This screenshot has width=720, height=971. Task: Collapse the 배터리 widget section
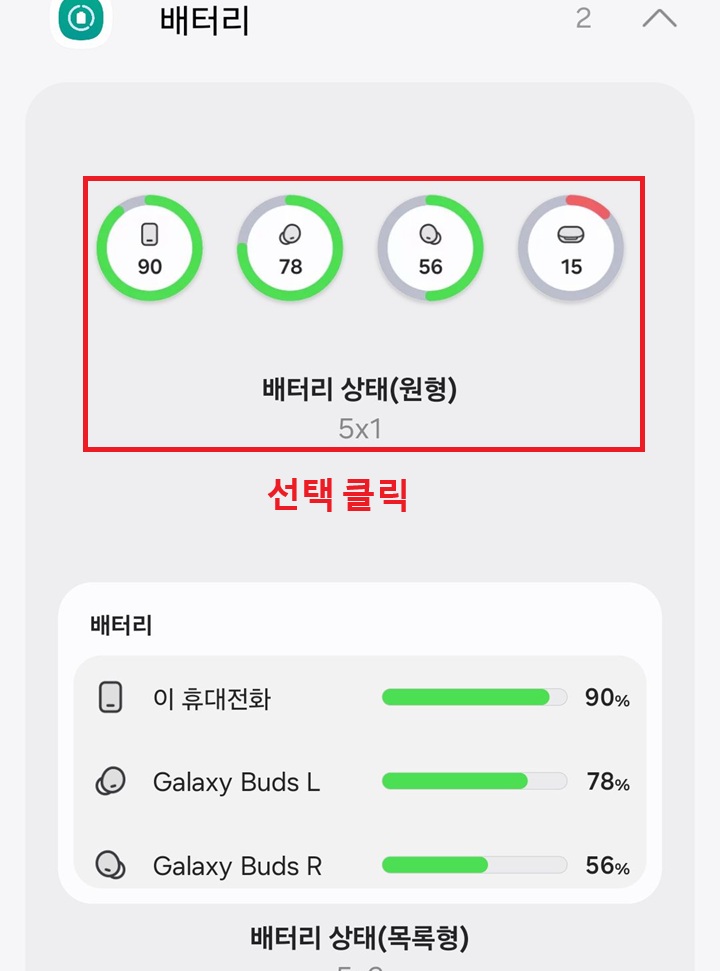click(659, 18)
